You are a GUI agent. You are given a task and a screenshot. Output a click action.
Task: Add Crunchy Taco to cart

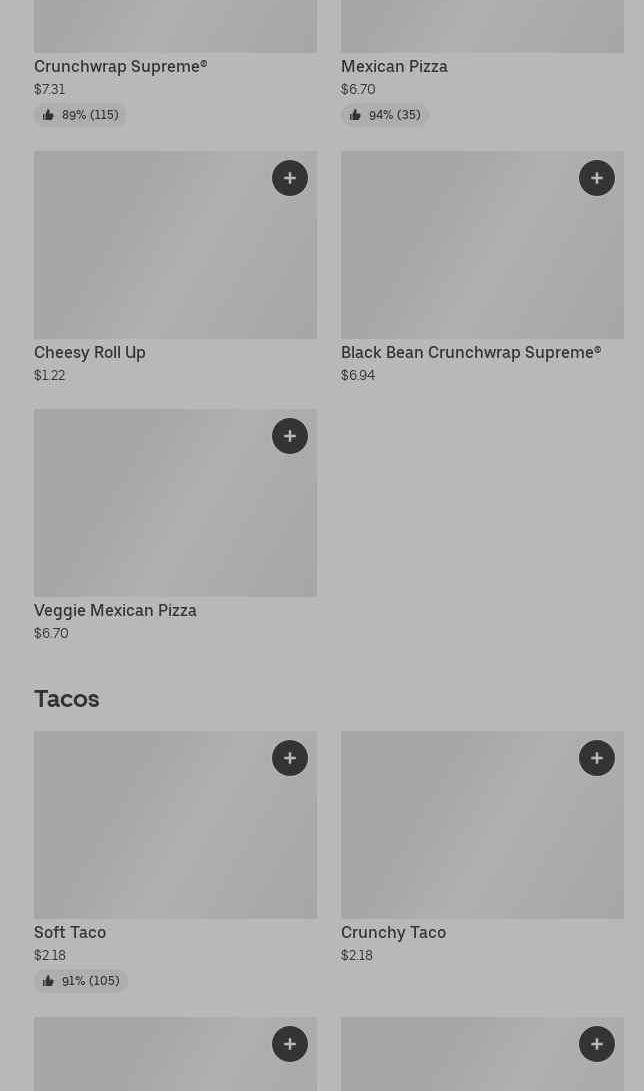click(x=597, y=758)
